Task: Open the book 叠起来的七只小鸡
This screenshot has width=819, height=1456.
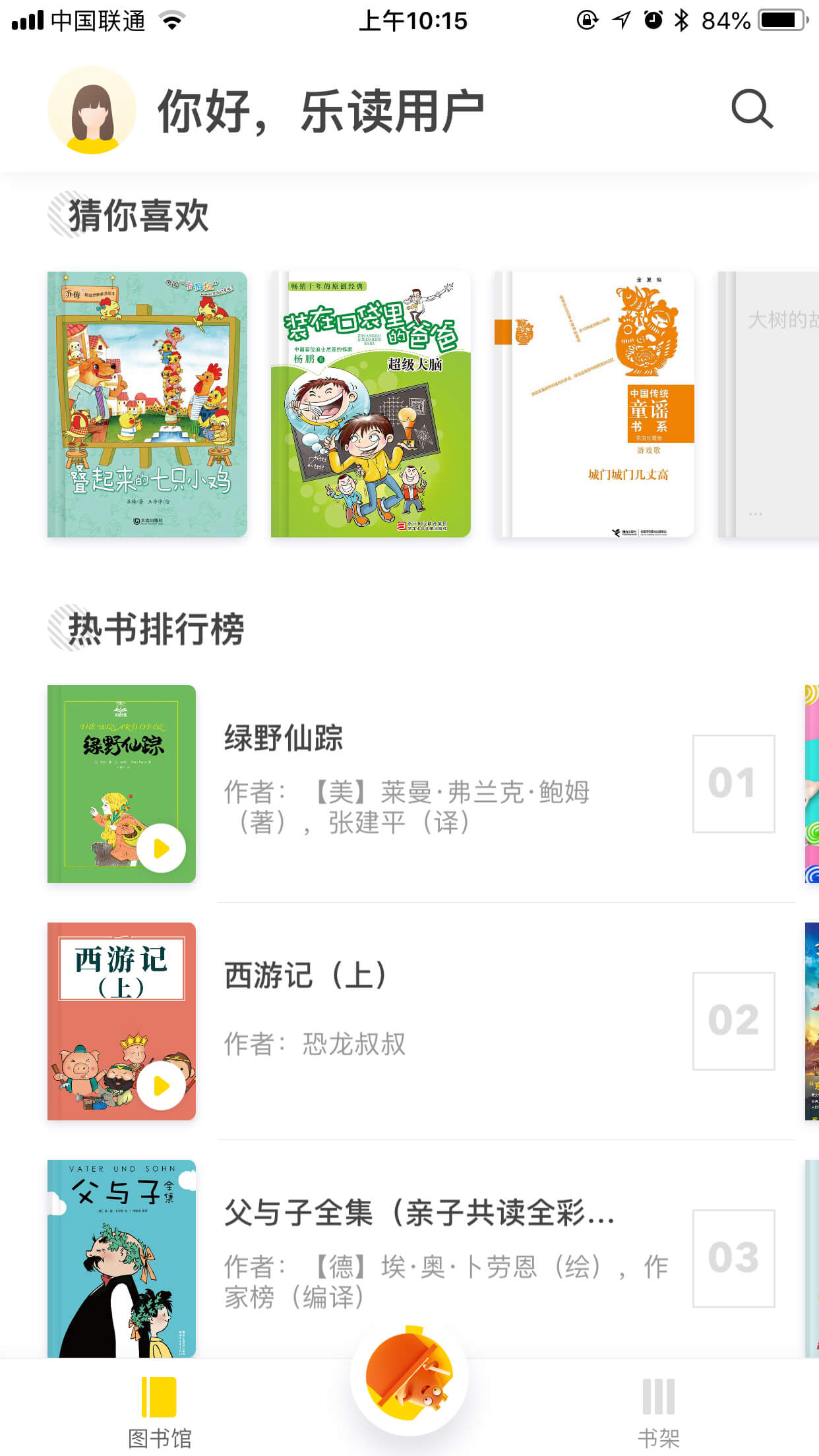Action: (x=147, y=404)
